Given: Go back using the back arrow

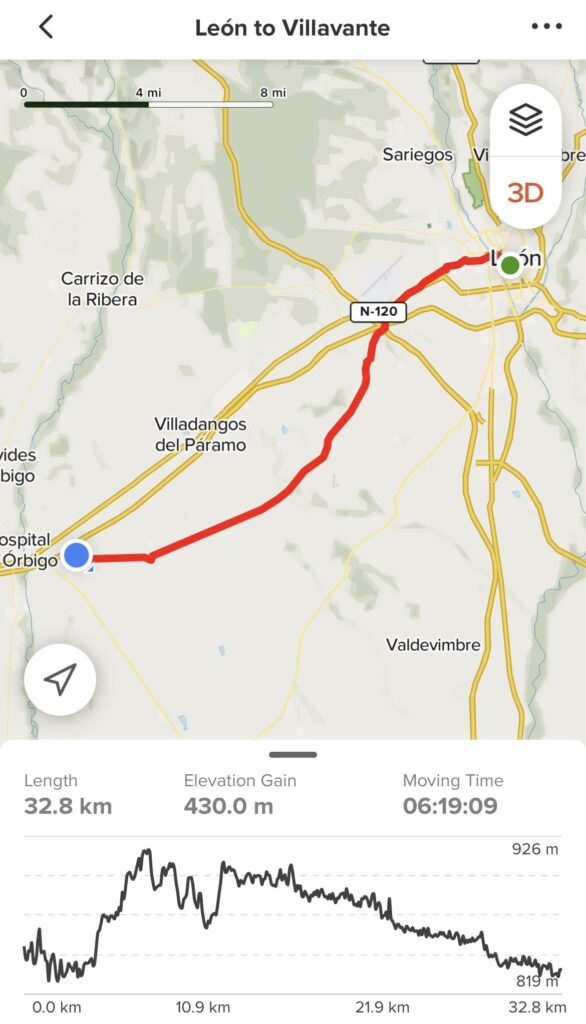Looking at the screenshot, I should coord(46,27).
